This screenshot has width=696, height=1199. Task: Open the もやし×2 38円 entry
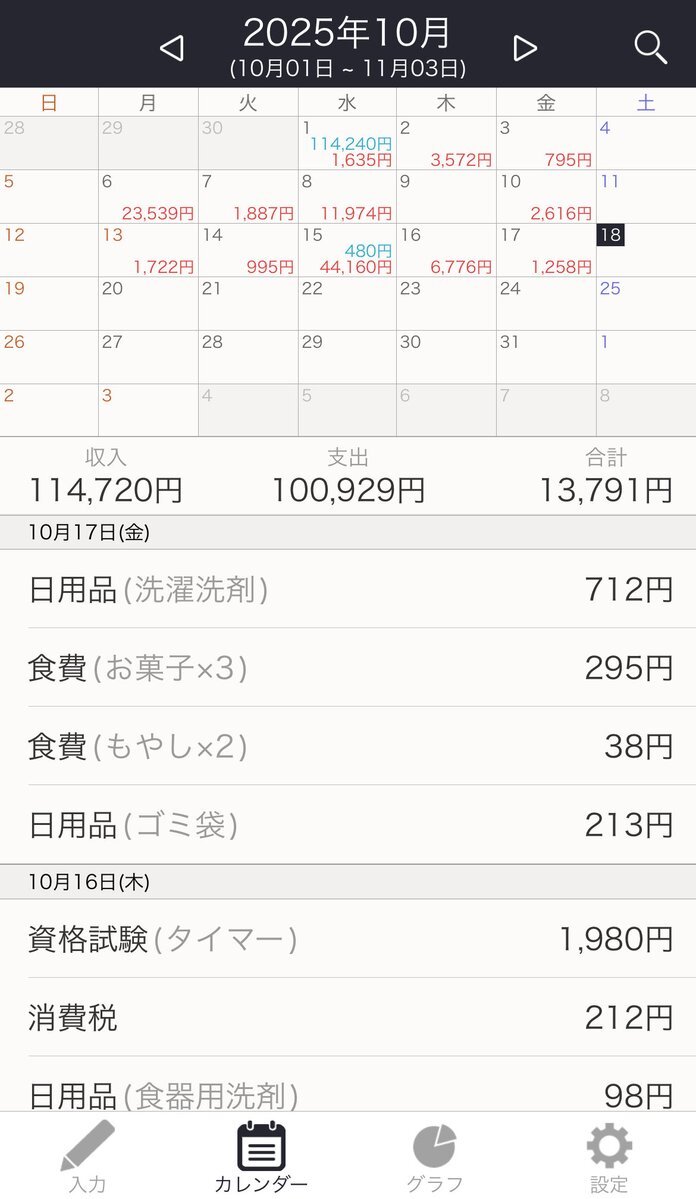[348, 746]
